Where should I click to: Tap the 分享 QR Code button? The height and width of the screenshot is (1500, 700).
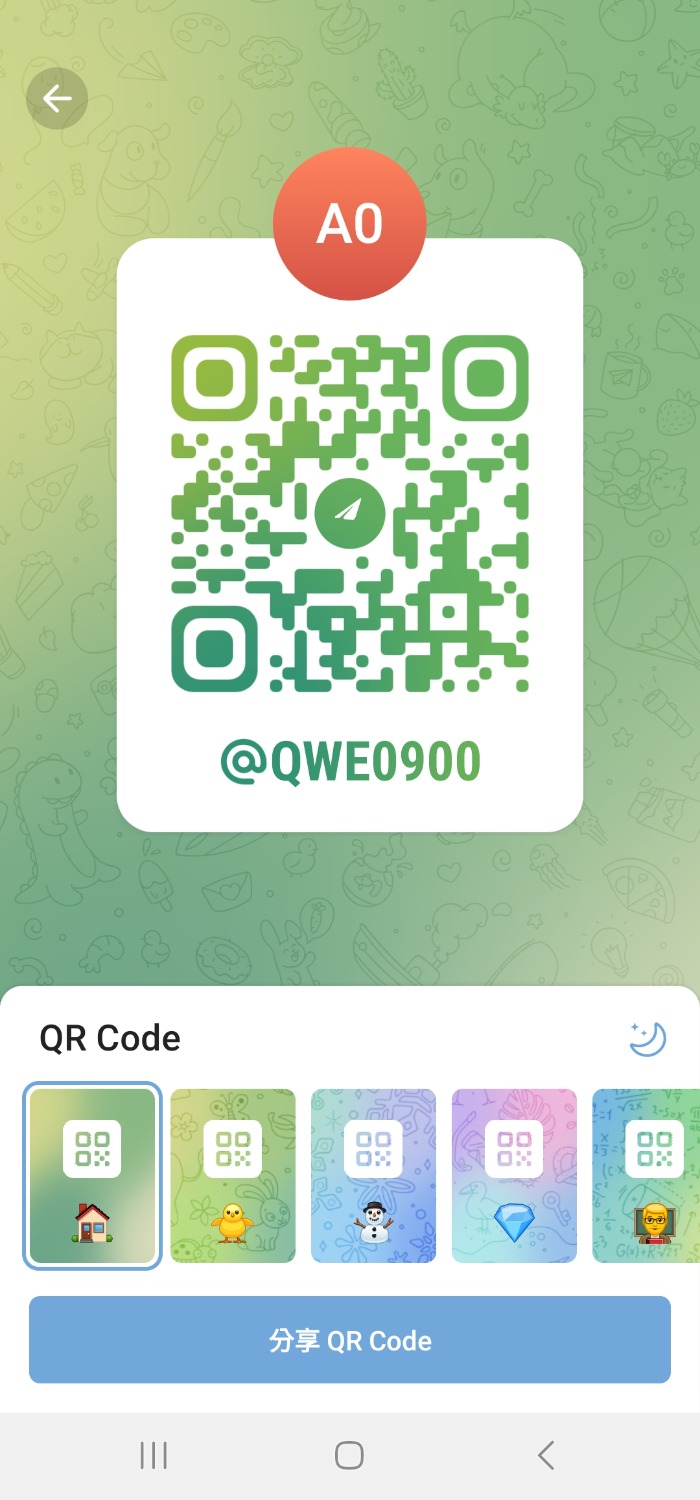pos(350,1340)
